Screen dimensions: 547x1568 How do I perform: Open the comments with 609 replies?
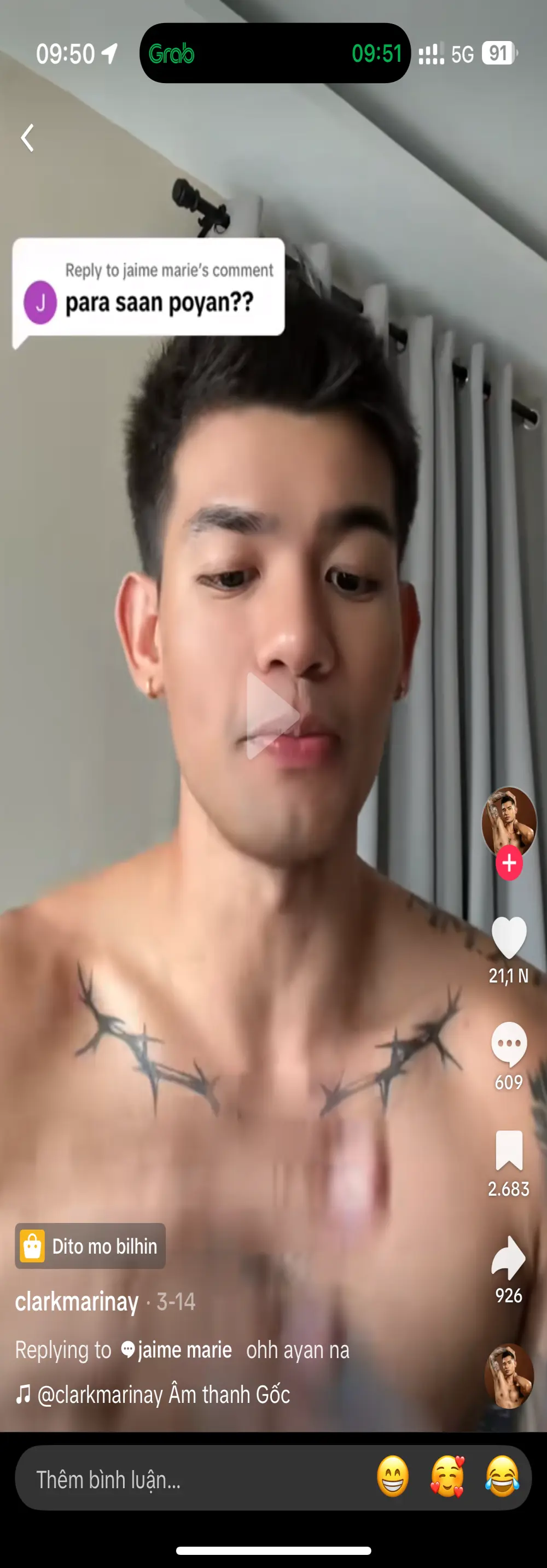[x=509, y=1045]
